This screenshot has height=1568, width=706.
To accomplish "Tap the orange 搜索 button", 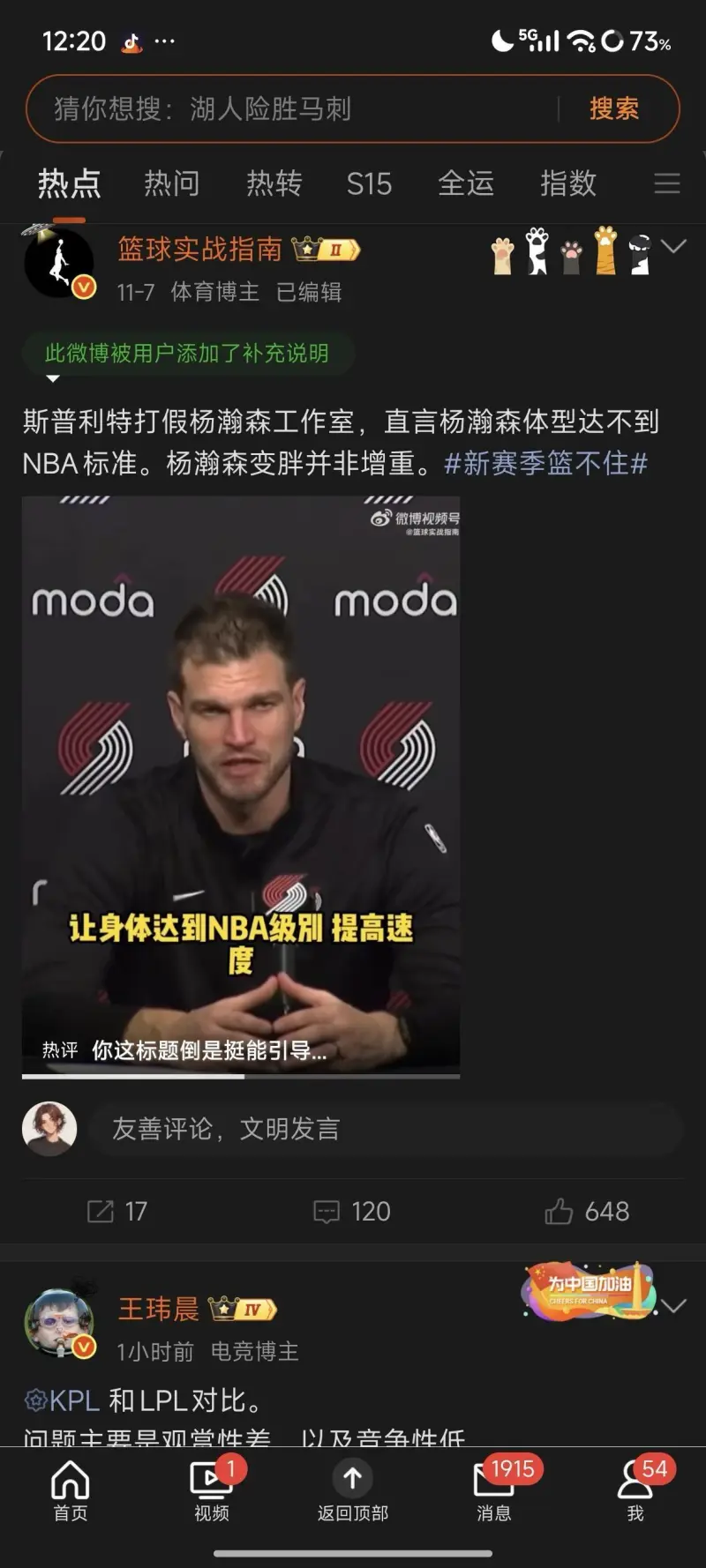I will [x=614, y=109].
